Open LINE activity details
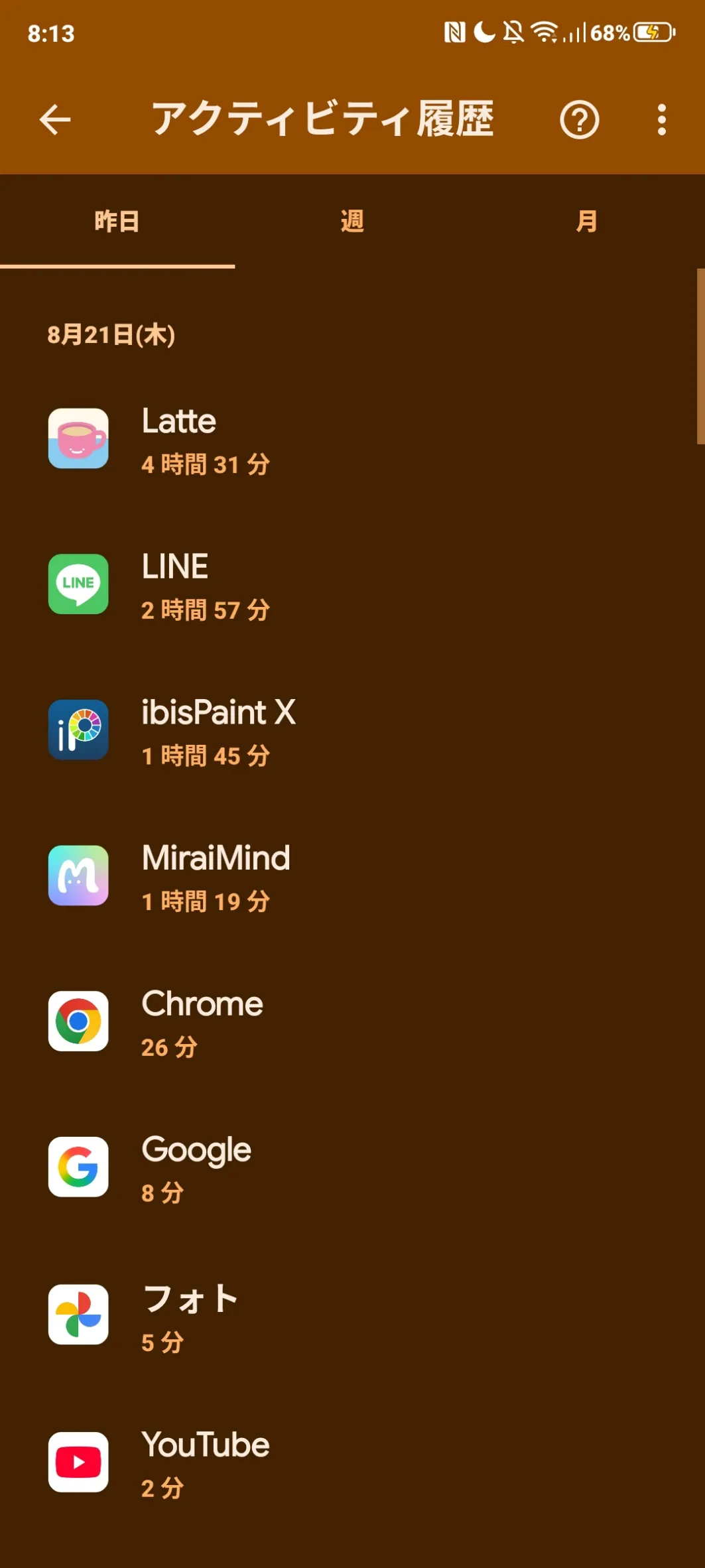This screenshot has width=705, height=1568. coord(352,585)
